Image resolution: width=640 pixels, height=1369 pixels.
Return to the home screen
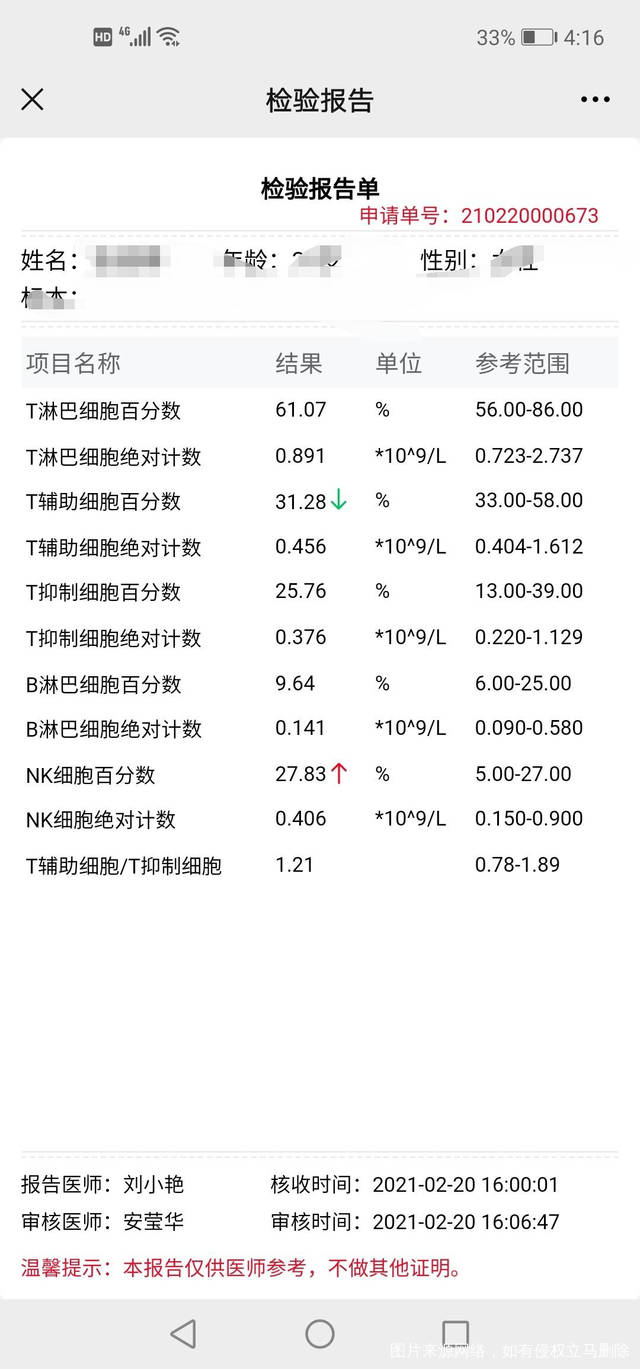(x=320, y=1333)
